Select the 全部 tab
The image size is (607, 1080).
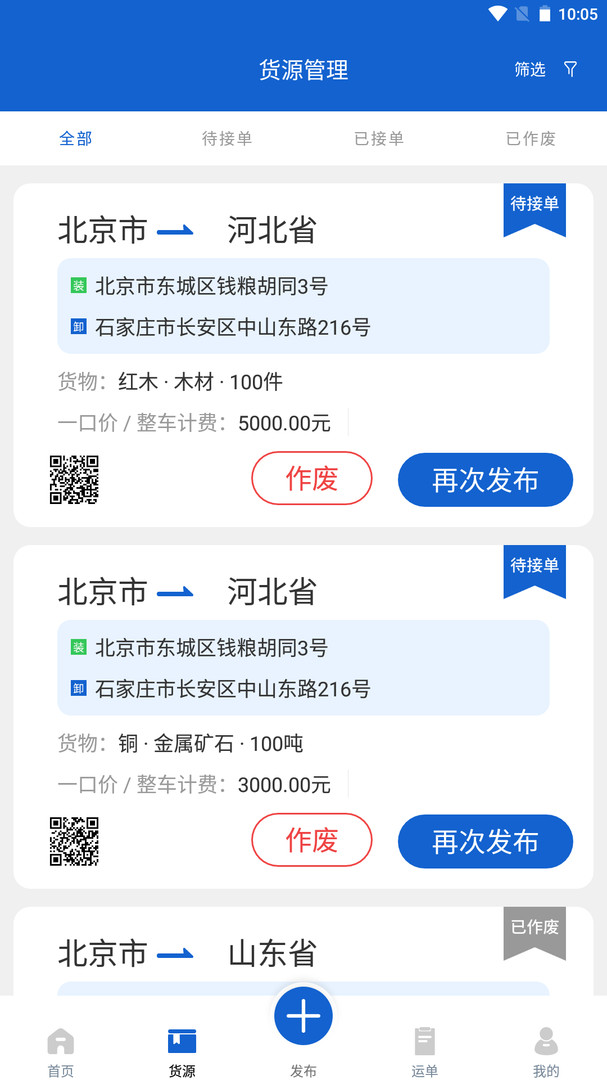tap(76, 138)
